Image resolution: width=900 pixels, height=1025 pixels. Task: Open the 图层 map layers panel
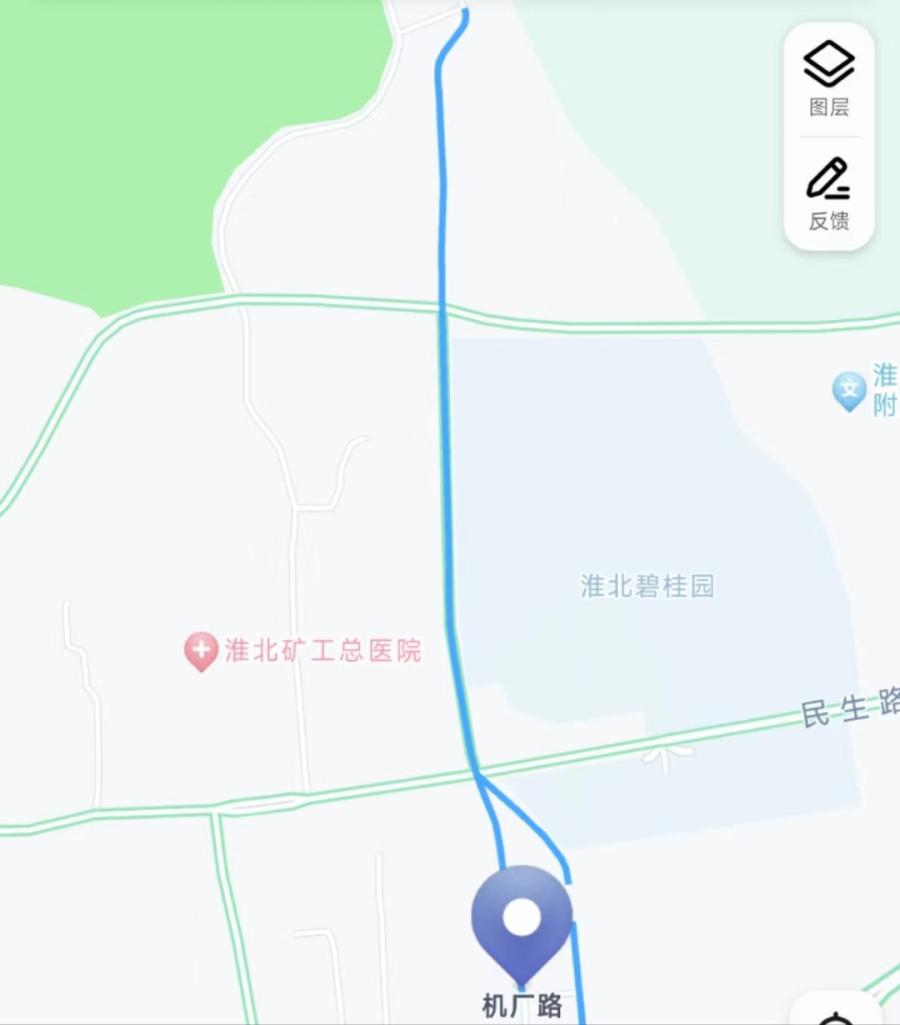829,79
